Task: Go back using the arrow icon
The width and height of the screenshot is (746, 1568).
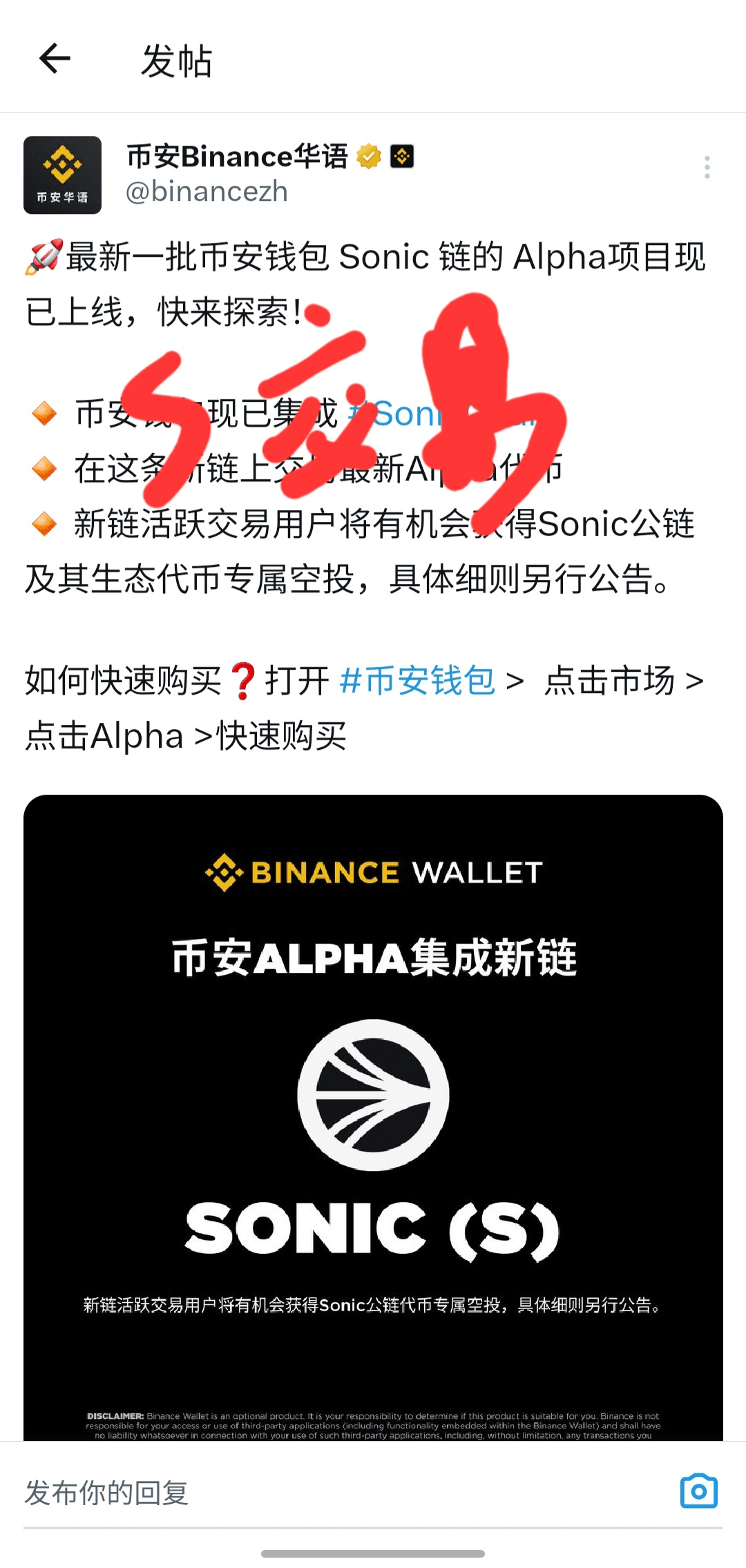Action: point(55,58)
